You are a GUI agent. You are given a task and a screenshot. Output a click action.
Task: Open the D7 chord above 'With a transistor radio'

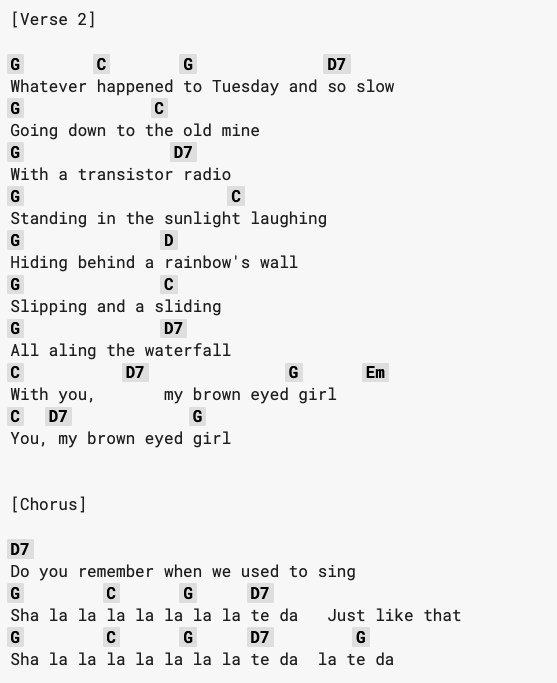point(183,152)
